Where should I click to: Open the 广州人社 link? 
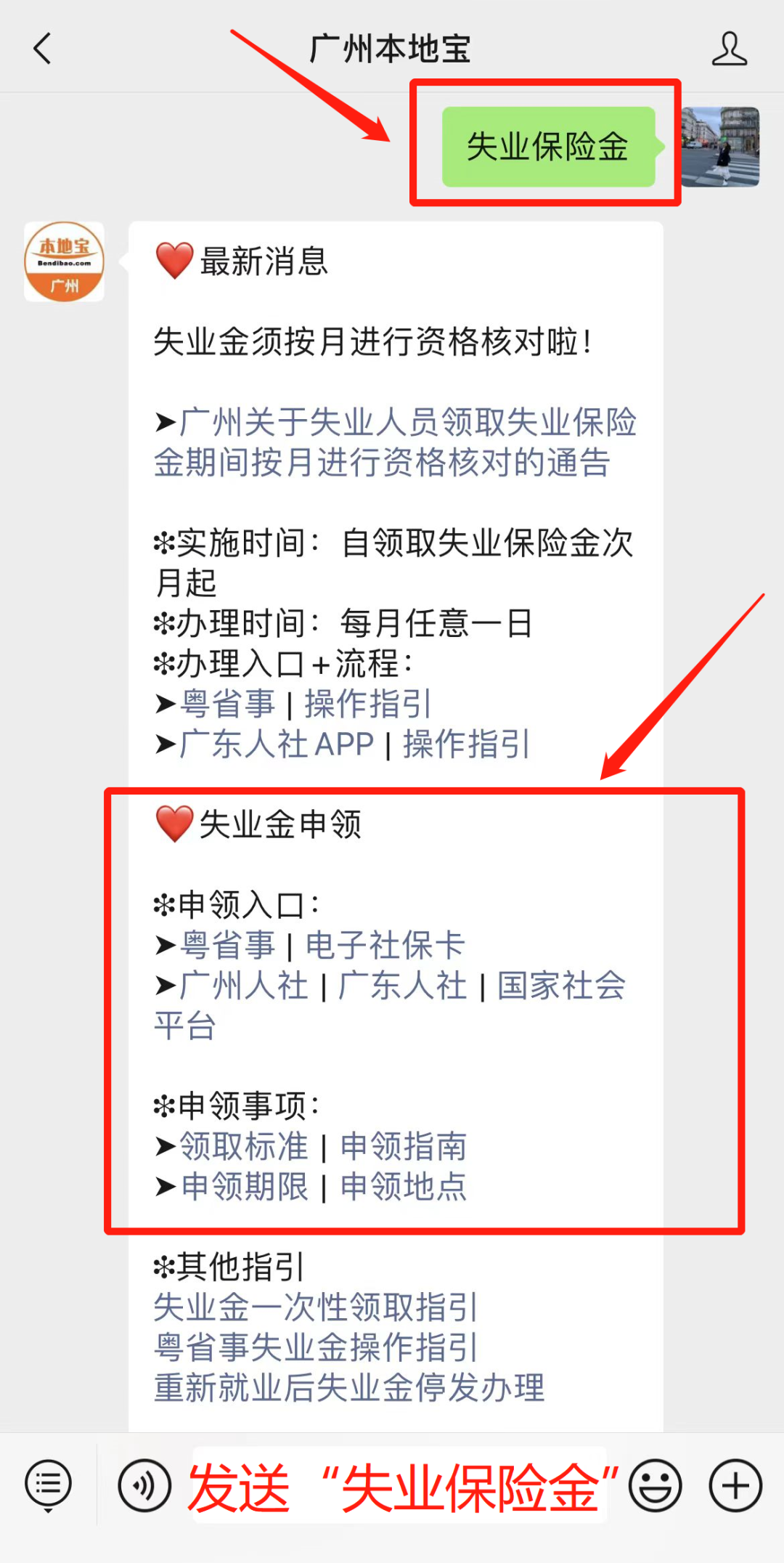tap(244, 986)
